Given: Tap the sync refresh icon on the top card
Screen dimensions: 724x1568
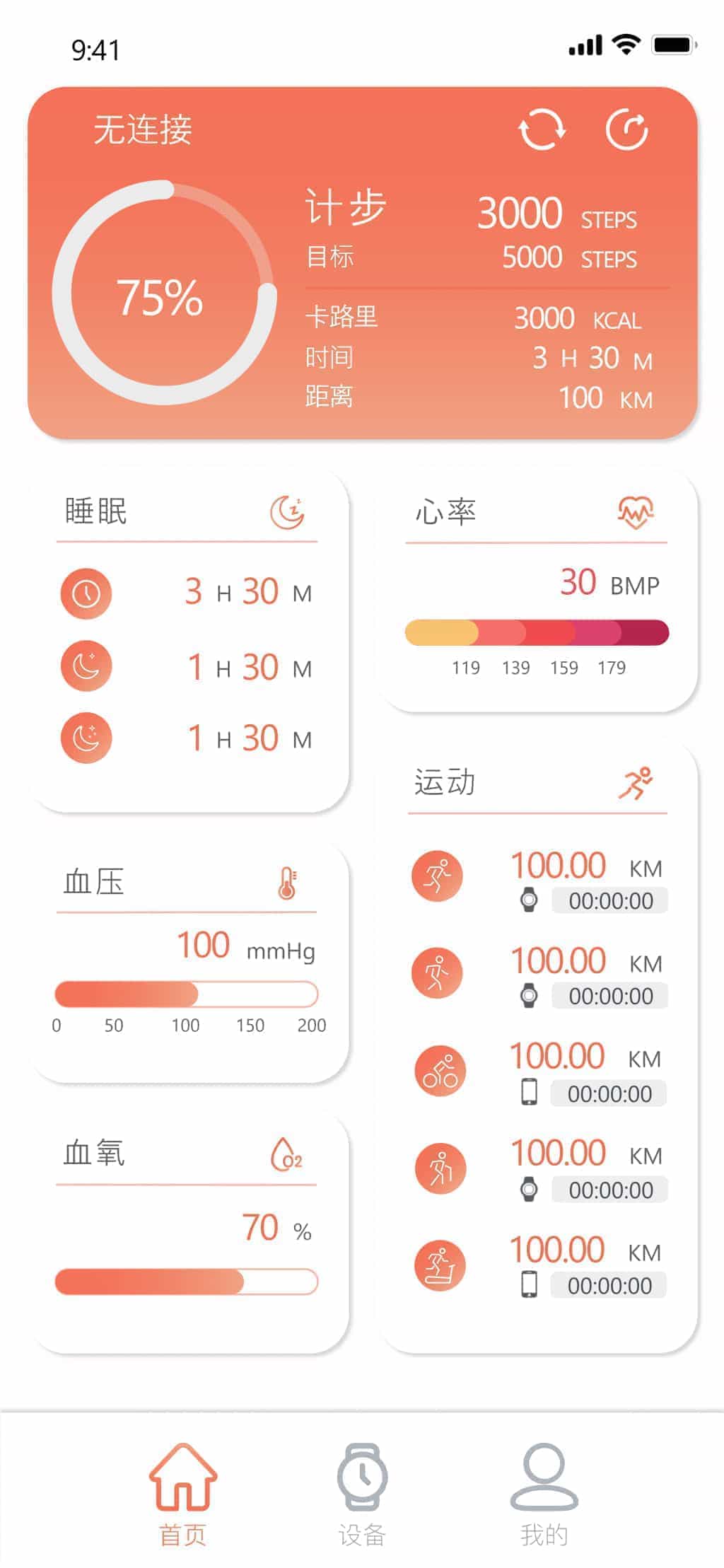Looking at the screenshot, I should click(x=542, y=129).
